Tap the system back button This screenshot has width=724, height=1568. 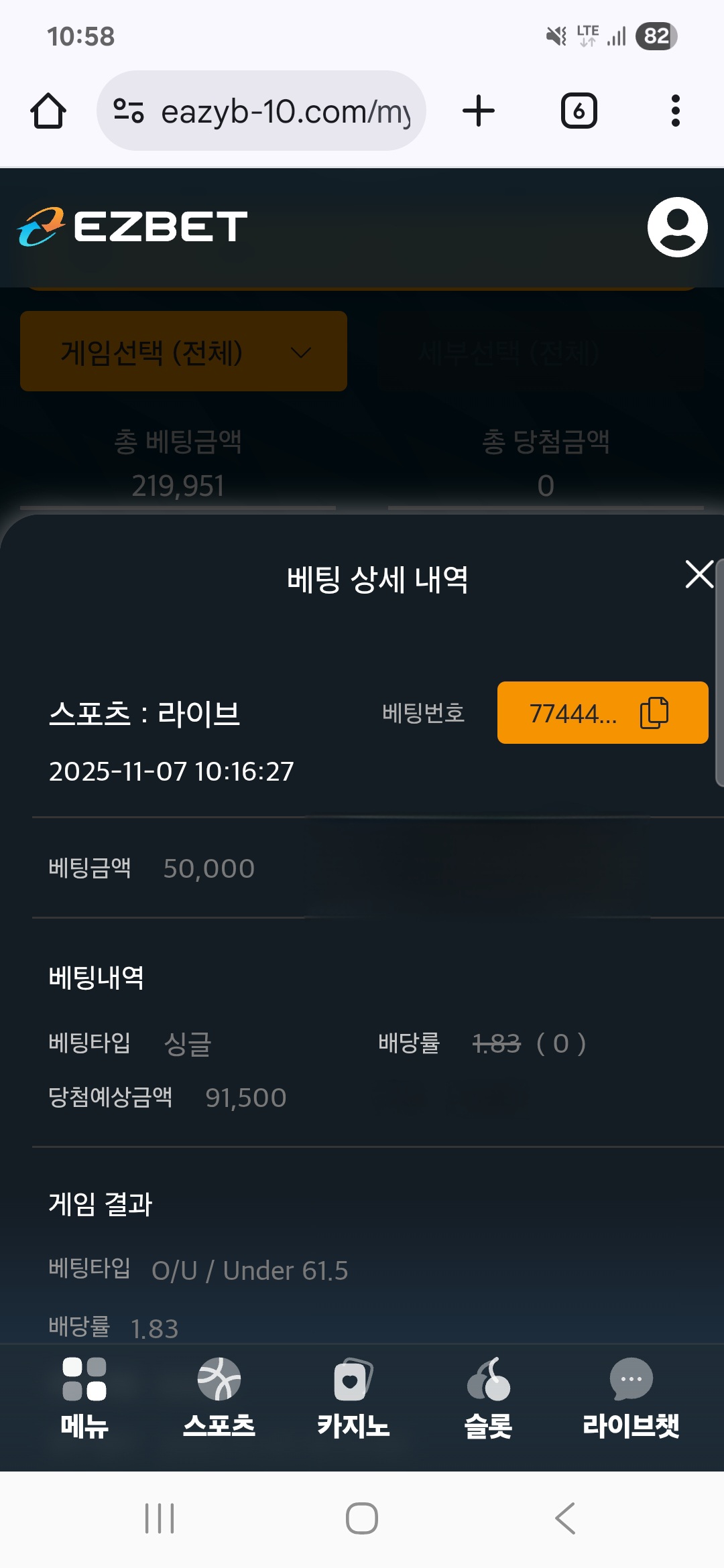coord(565,1518)
